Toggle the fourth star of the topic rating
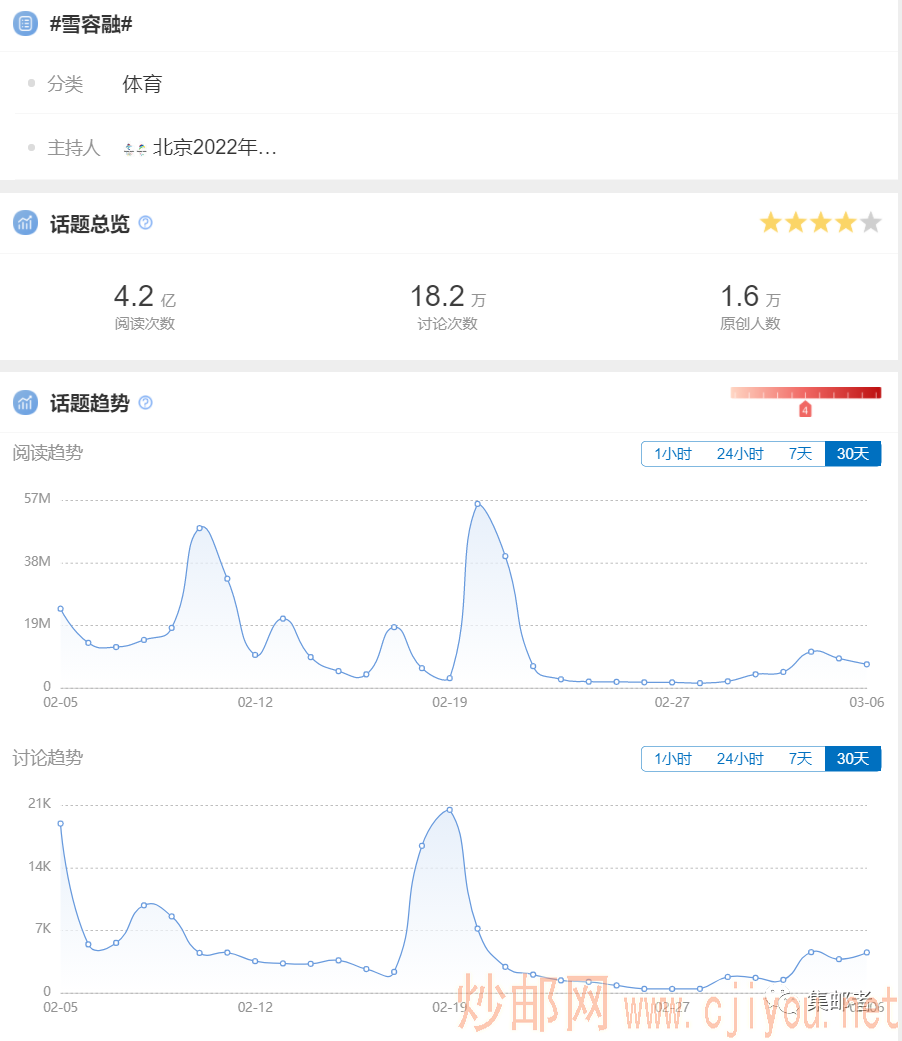 (844, 221)
